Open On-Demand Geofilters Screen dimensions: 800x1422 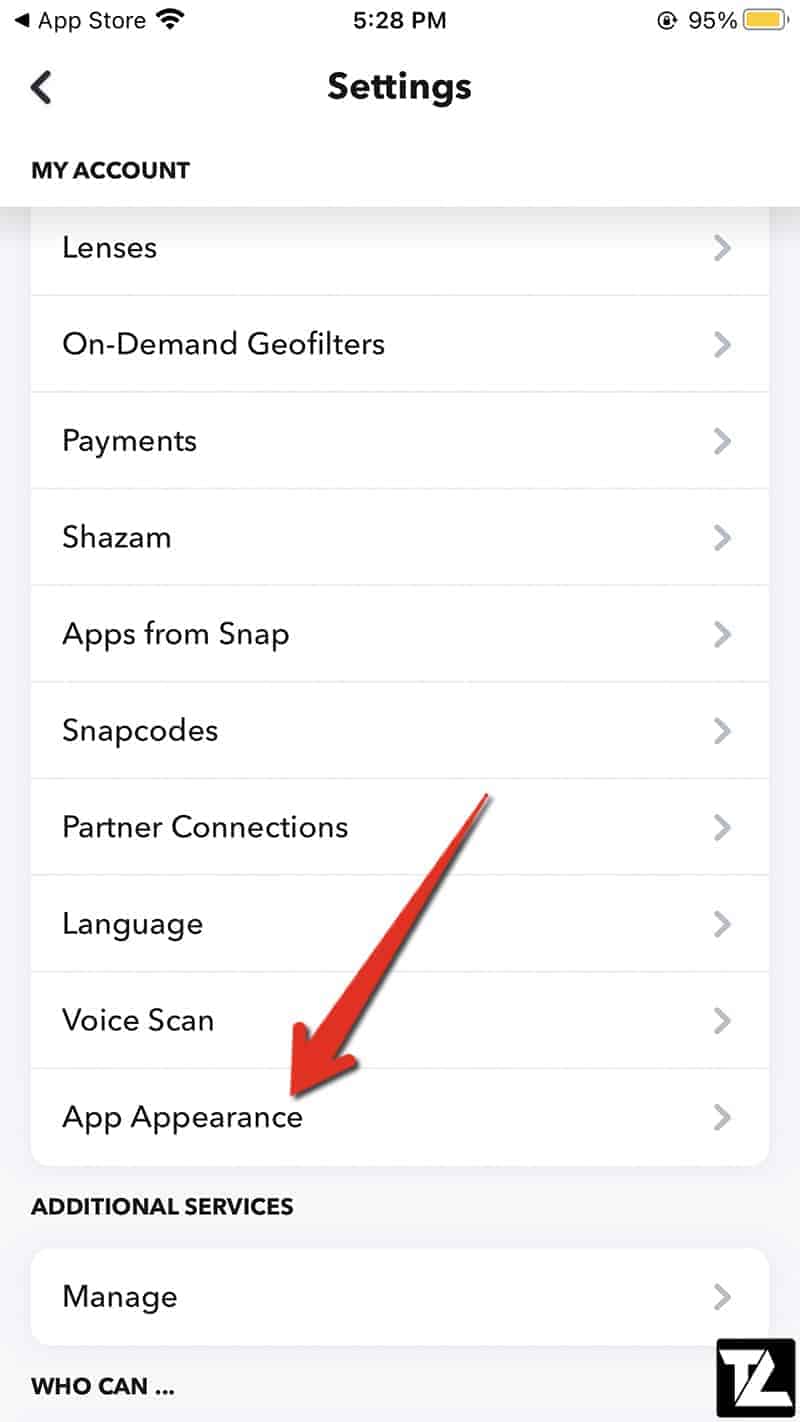point(400,344)
